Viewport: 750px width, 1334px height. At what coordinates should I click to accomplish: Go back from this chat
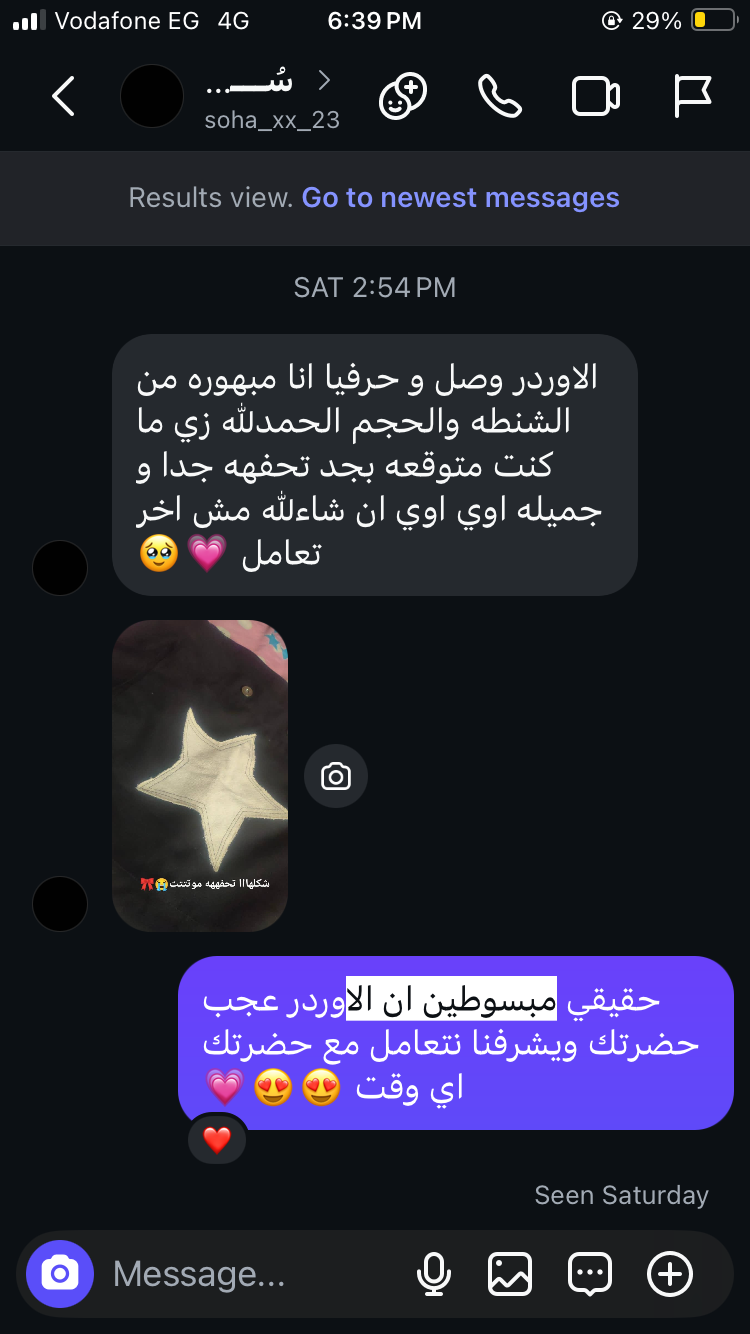point(63,97)
